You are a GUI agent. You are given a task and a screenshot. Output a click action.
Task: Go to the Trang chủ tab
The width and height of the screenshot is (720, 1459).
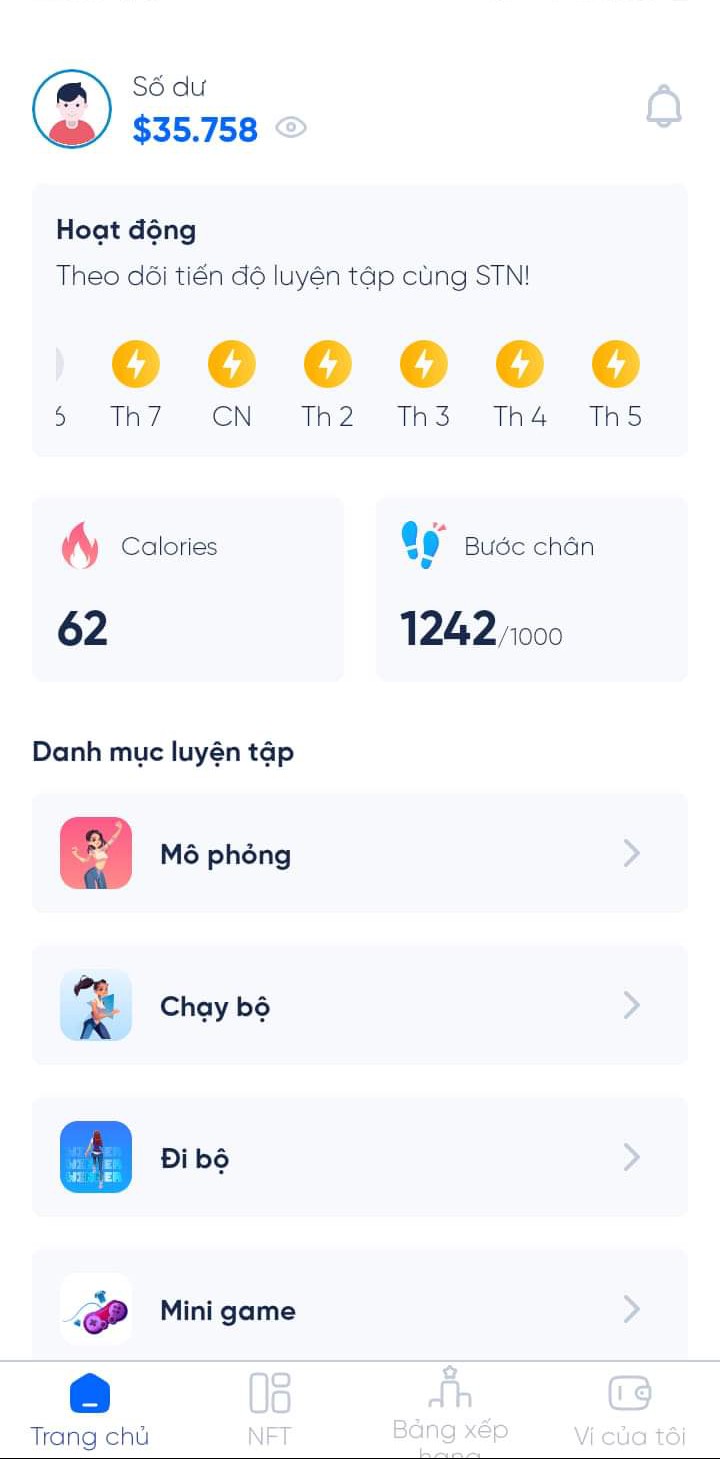click(90, 1410)
